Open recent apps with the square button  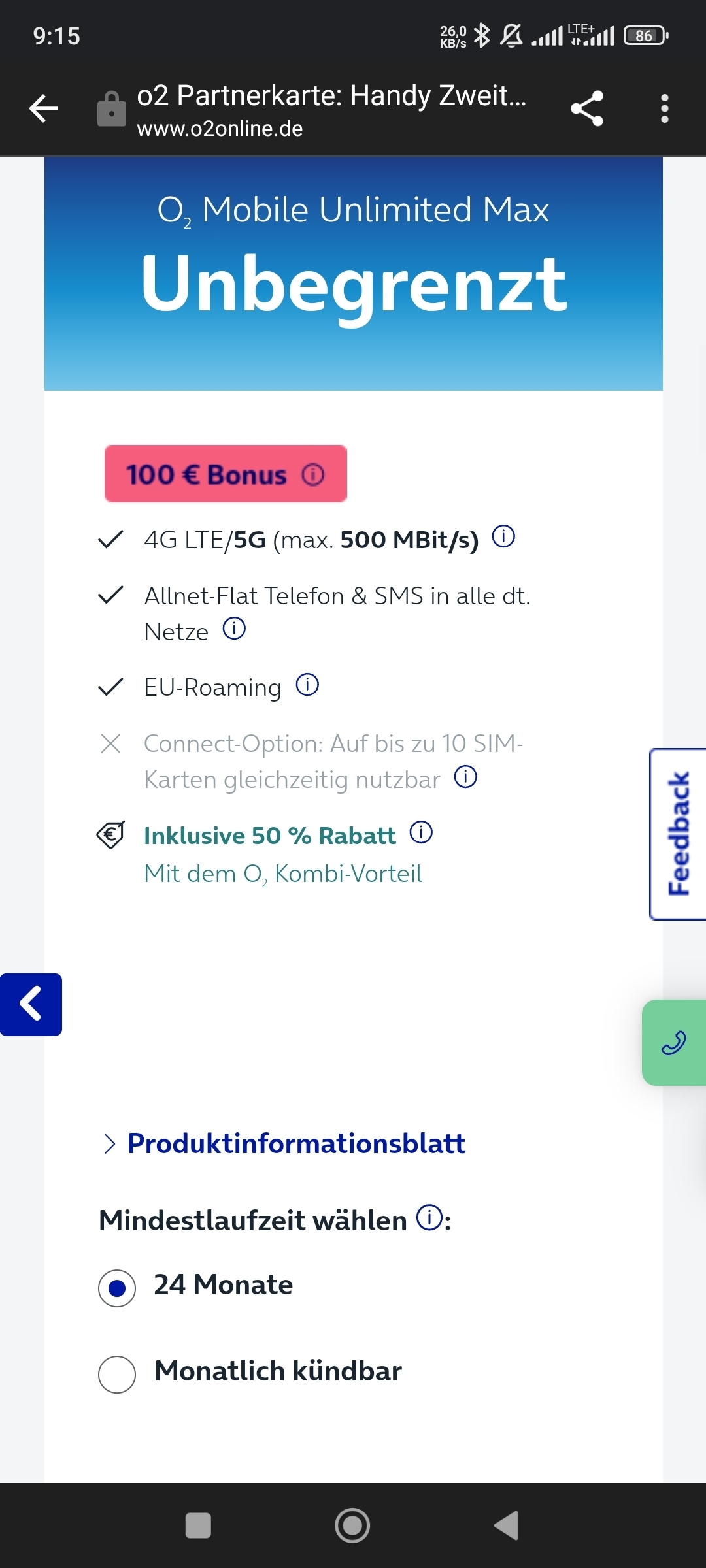pyautogui.click(x=198, y=1526)
